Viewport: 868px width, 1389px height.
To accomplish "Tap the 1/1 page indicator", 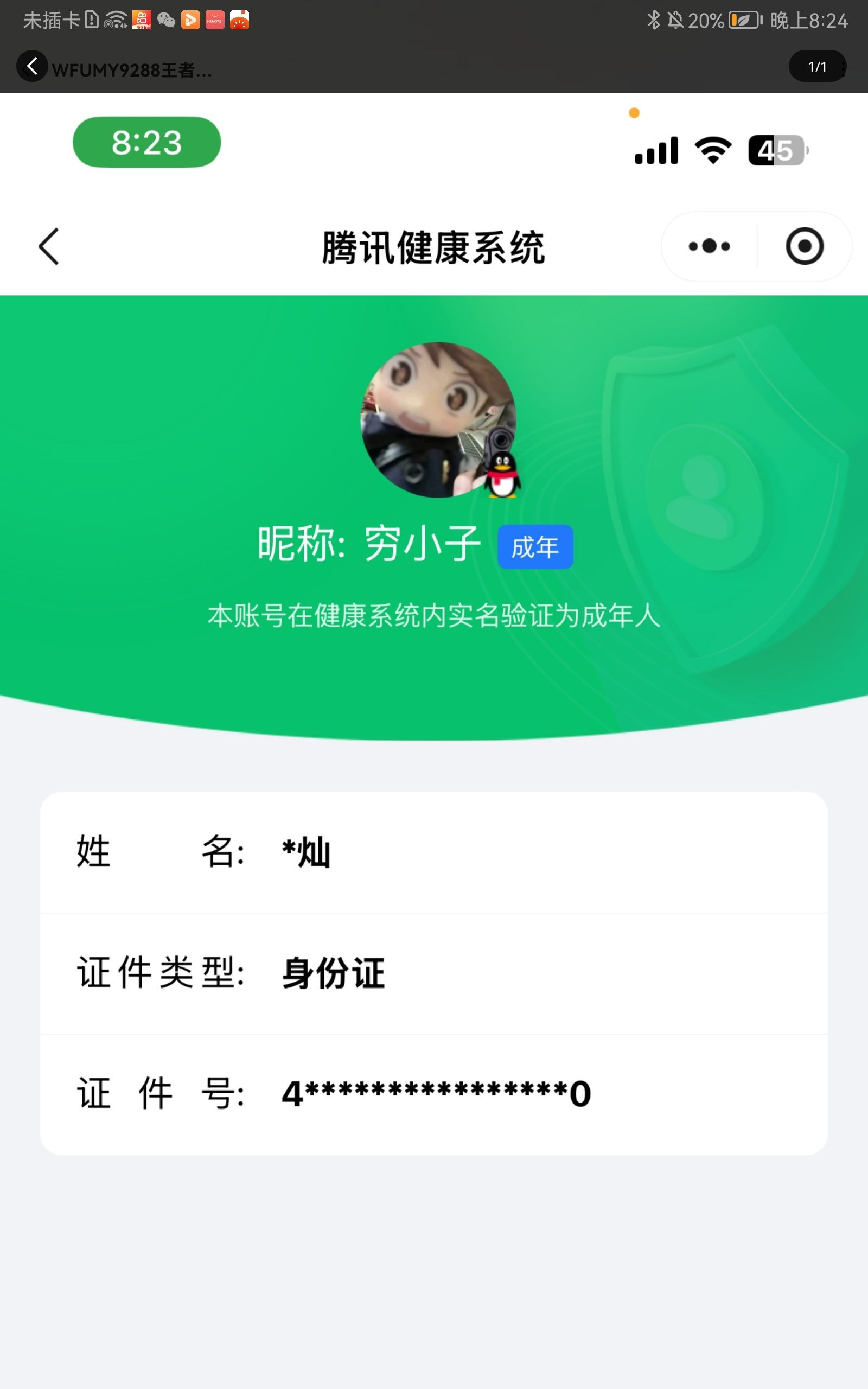I will 816,66.
